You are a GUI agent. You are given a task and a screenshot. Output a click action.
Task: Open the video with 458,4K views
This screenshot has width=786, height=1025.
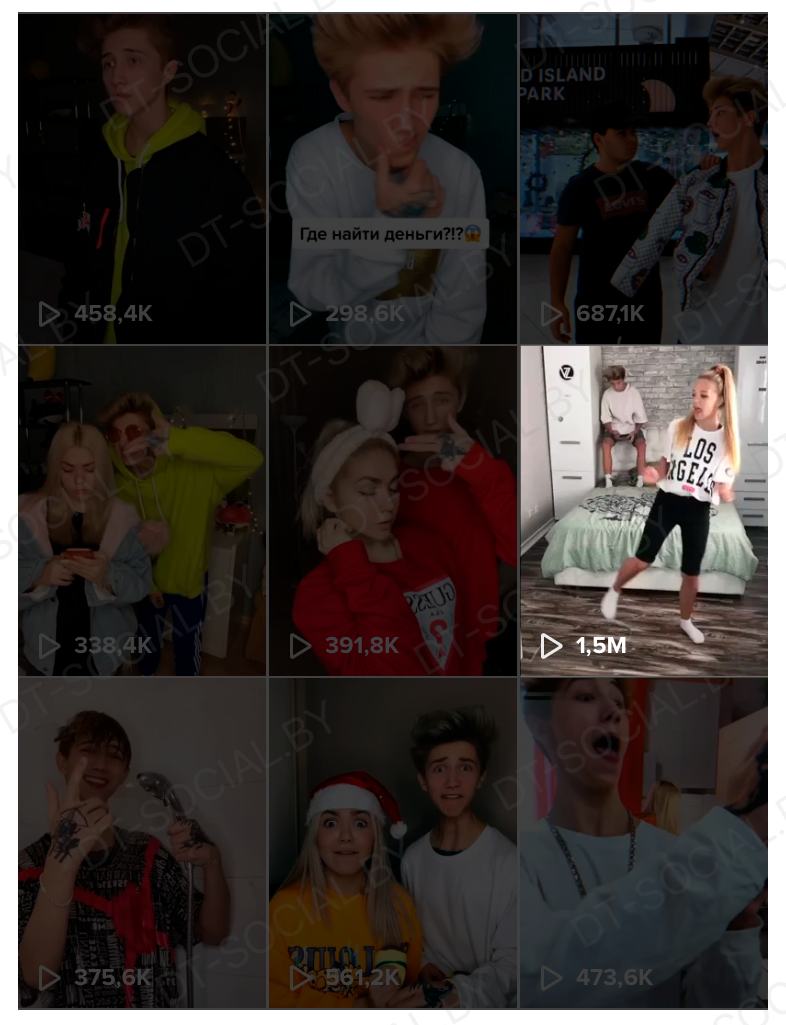[142, 178]
